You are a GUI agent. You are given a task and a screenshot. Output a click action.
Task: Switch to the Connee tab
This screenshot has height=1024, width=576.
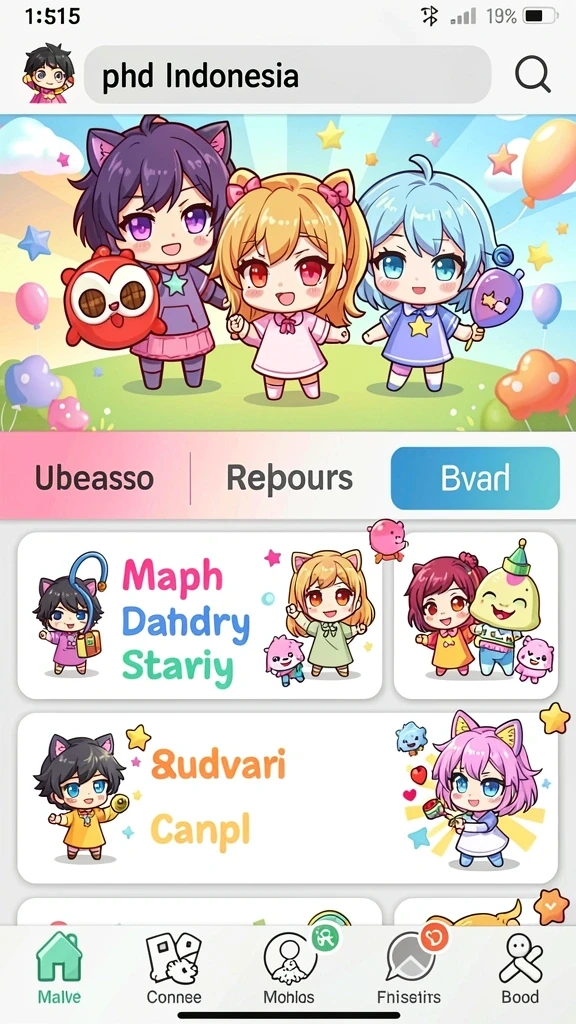click(174, 968)
